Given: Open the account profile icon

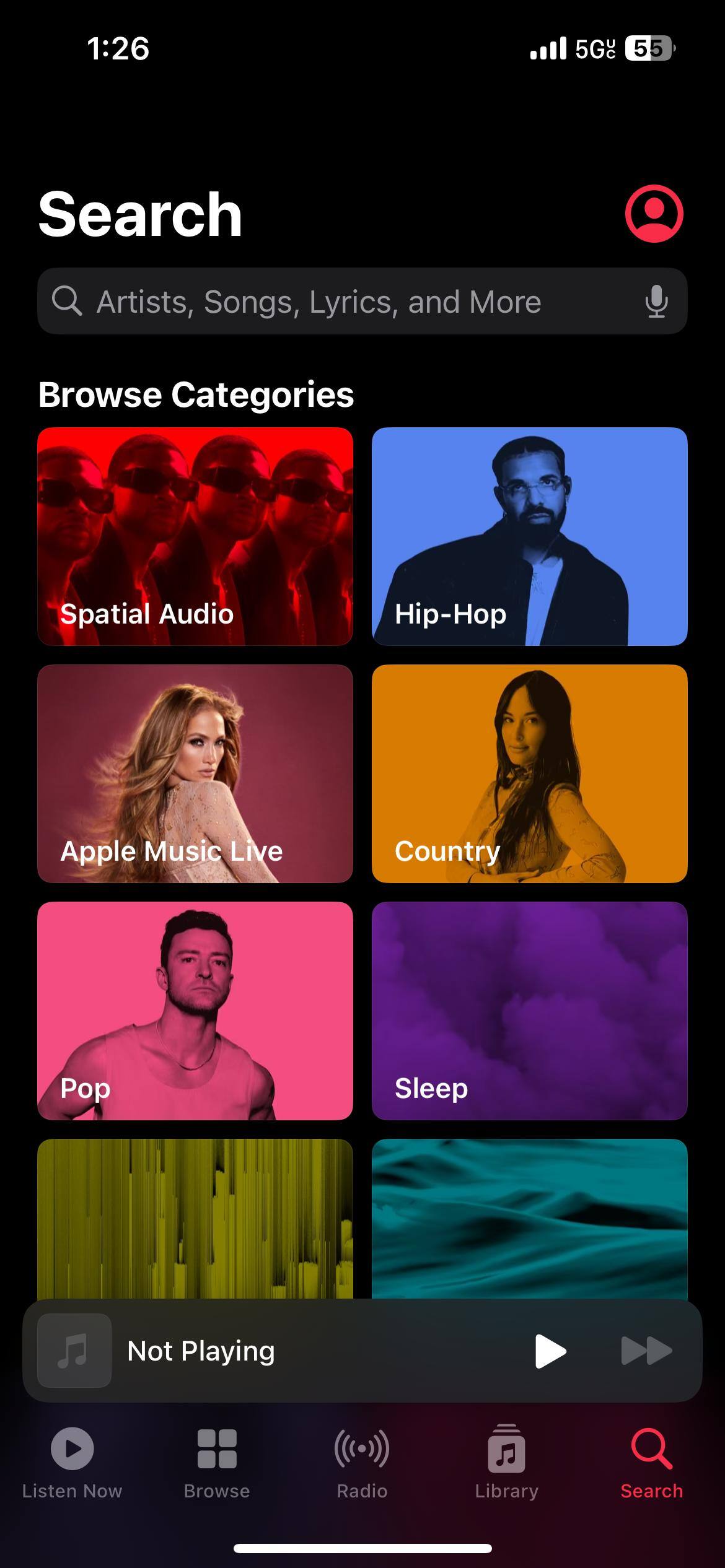Looking at the screenshot, I should click(x=654, y=214).
